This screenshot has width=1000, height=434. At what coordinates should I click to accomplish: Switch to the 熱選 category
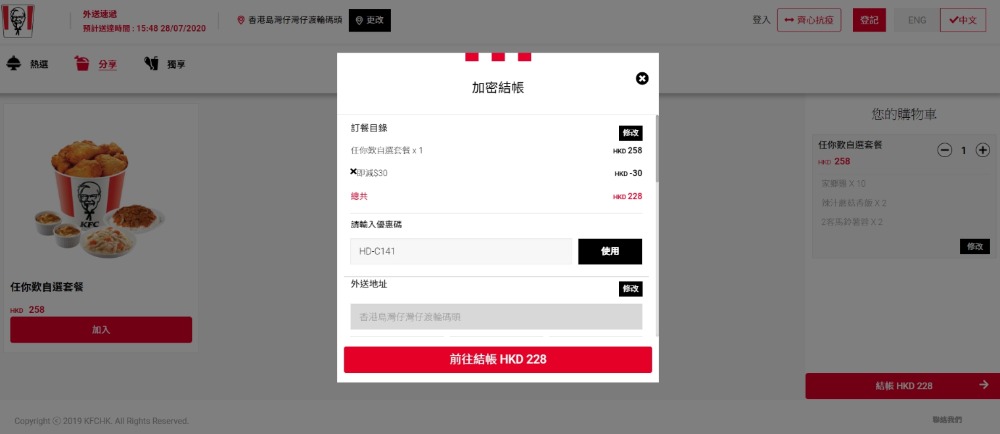[28, 64]
